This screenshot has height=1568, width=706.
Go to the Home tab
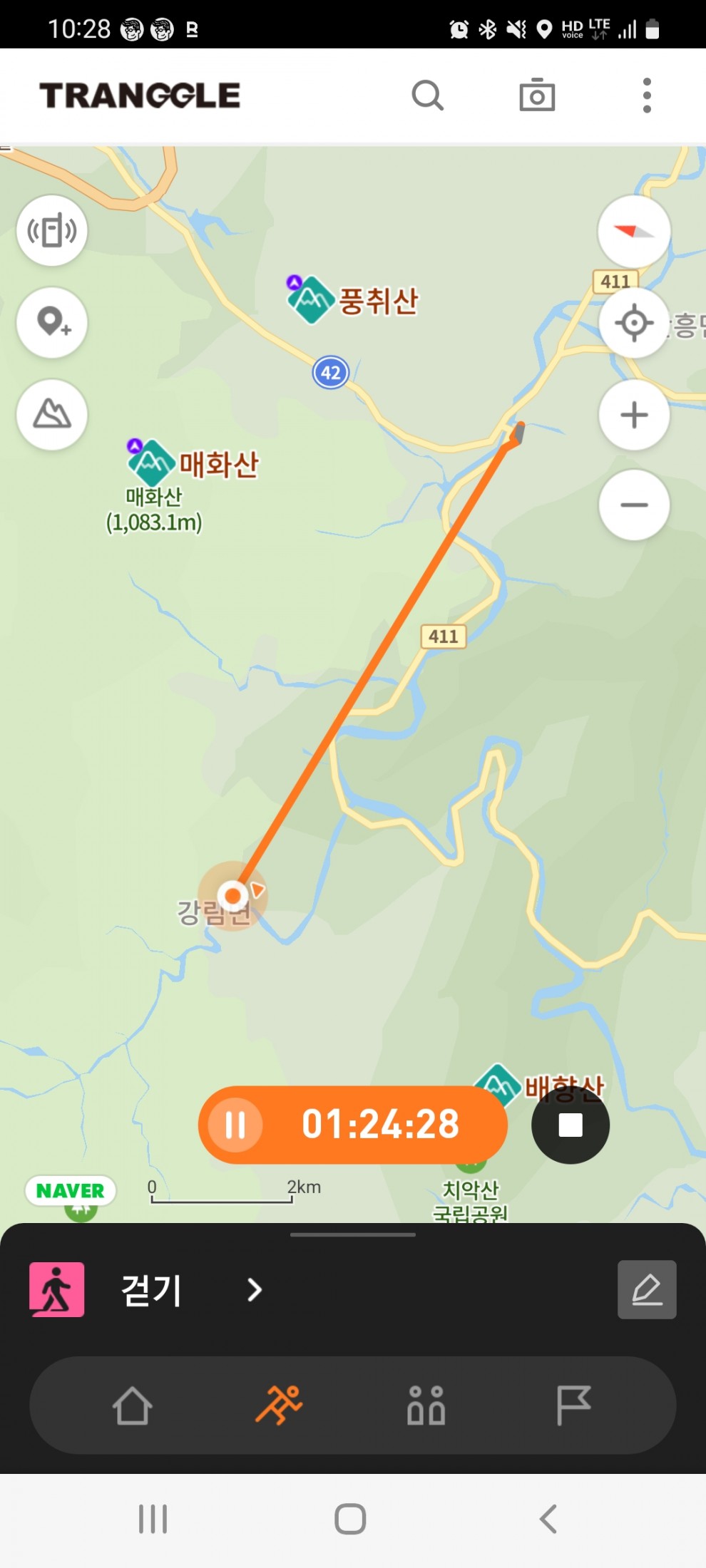(133, 1405)
